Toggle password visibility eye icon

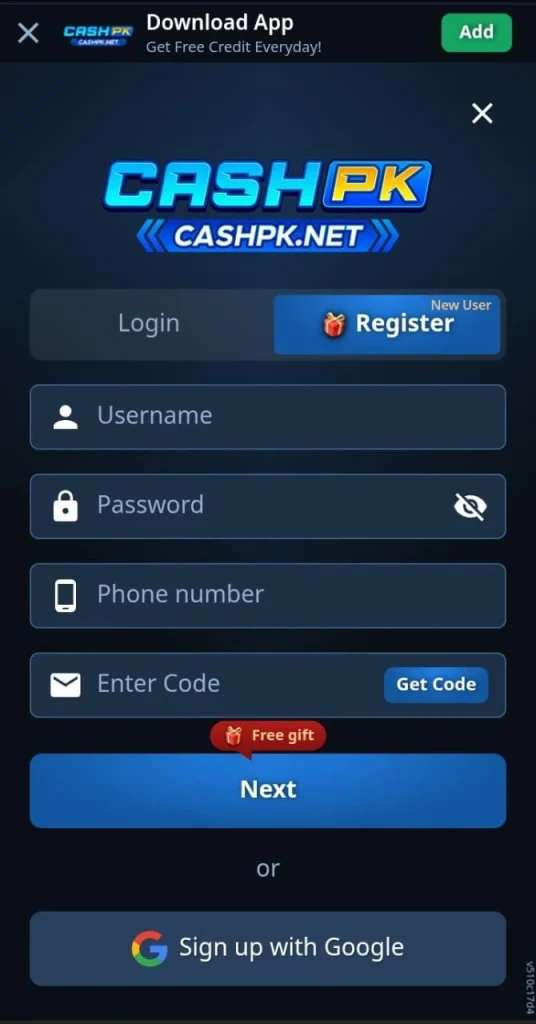pos(470,506)
